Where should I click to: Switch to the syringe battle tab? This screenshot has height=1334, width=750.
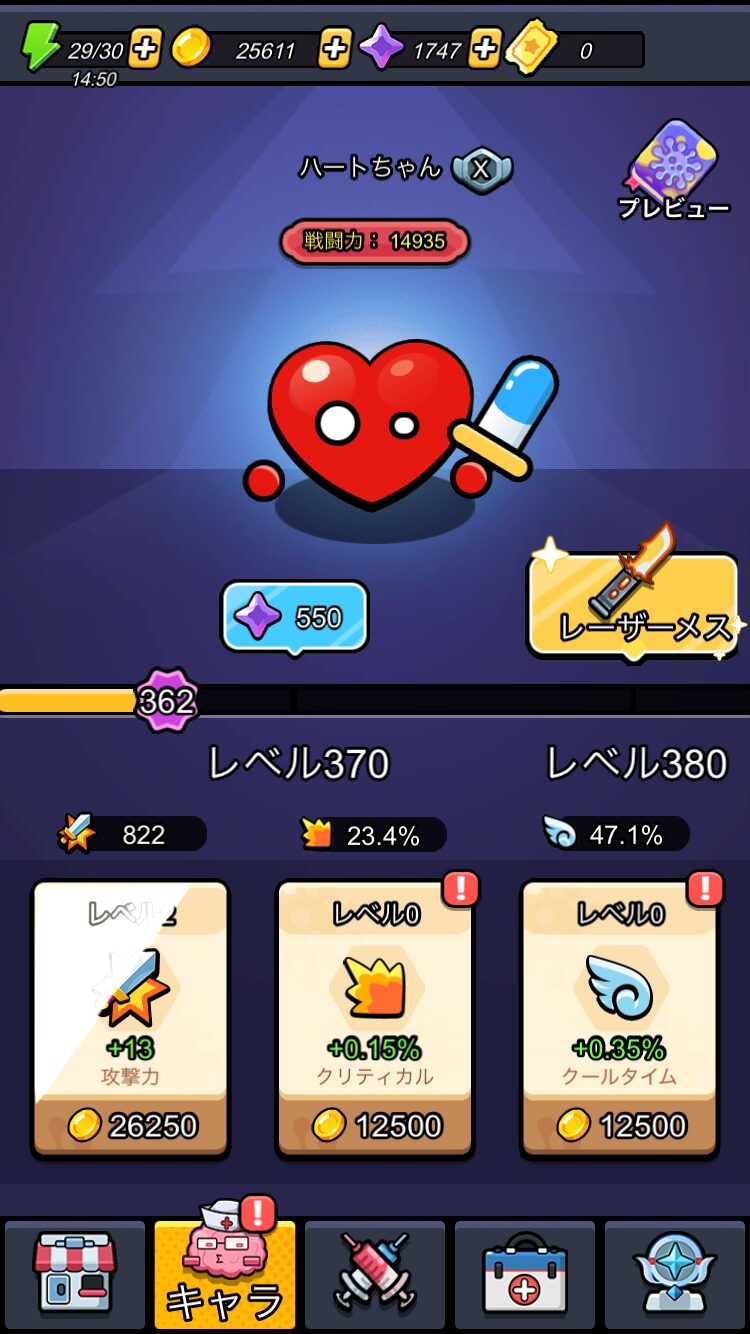pos(375,1274)
